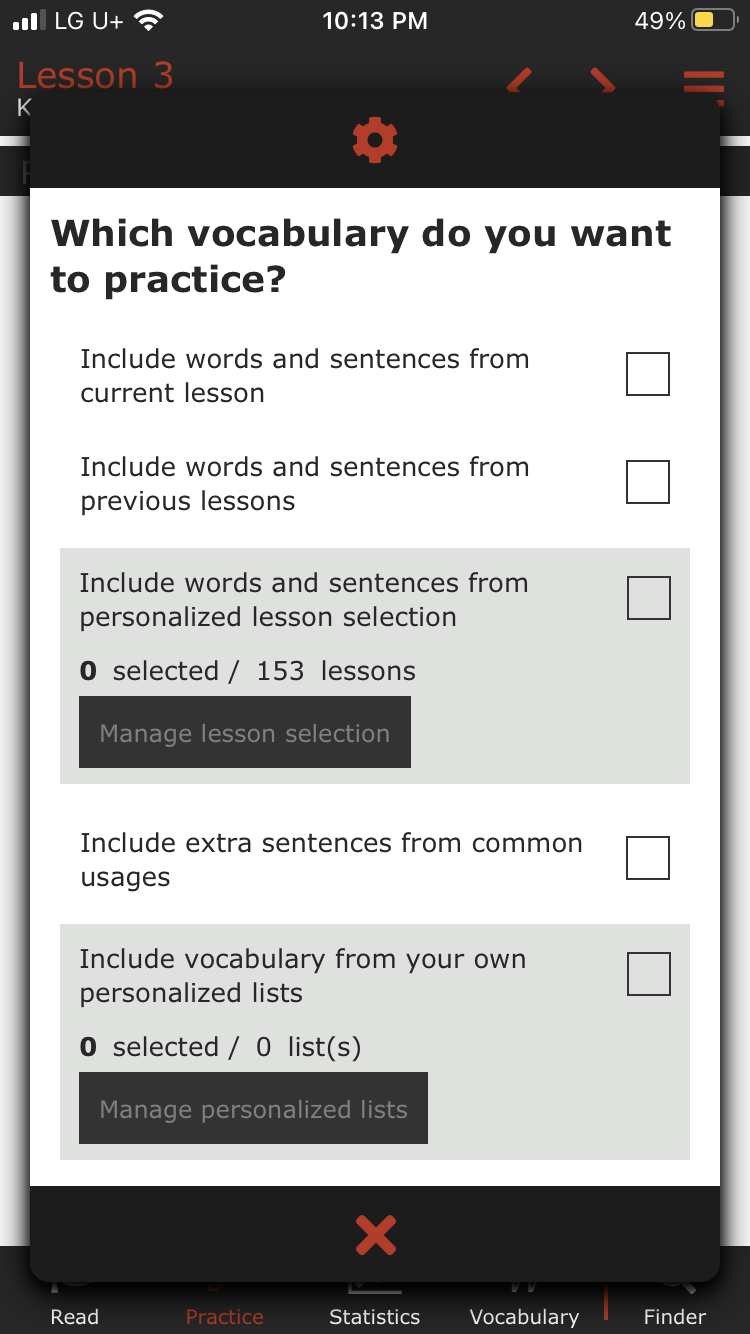This screenshot has width=750, height=1334.
Task: Tick personalized lesson selection checkbox
Action: point(649,598)
